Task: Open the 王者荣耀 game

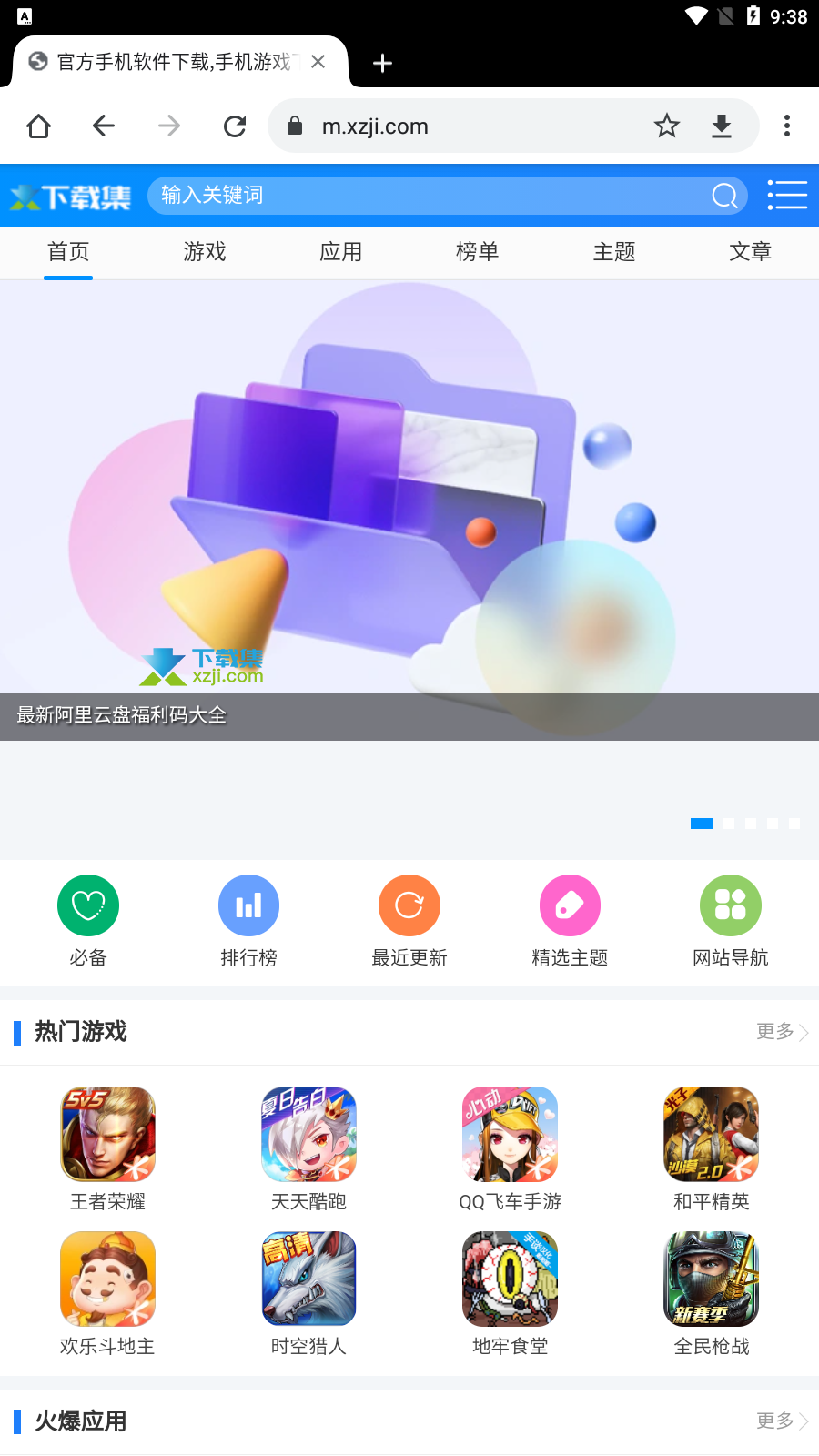Action: coord(107,1149)
